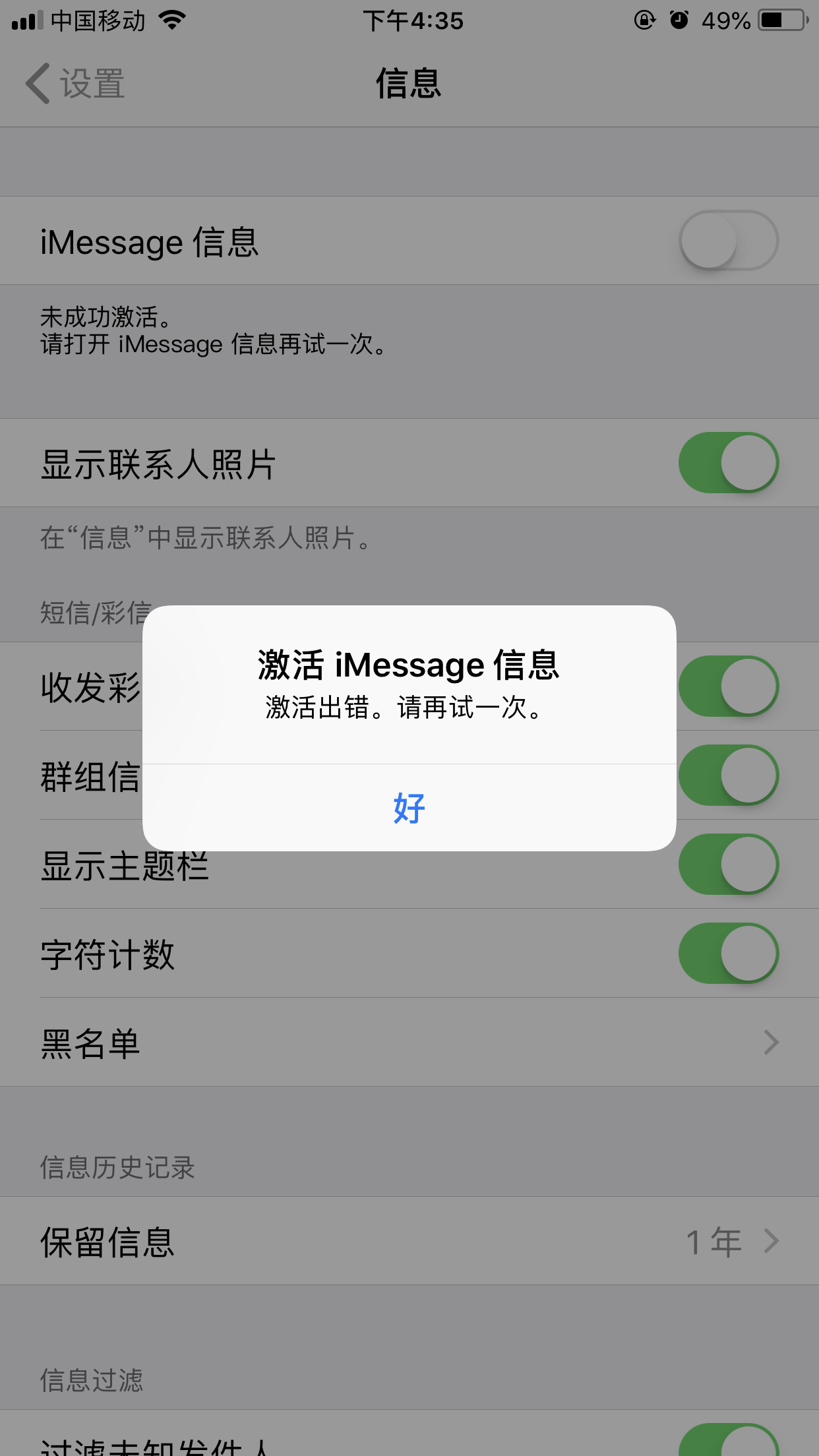Viewport: 819px width, 1456px height.
Task: Open the 保留信息 setting
Action: point(409,1242)
